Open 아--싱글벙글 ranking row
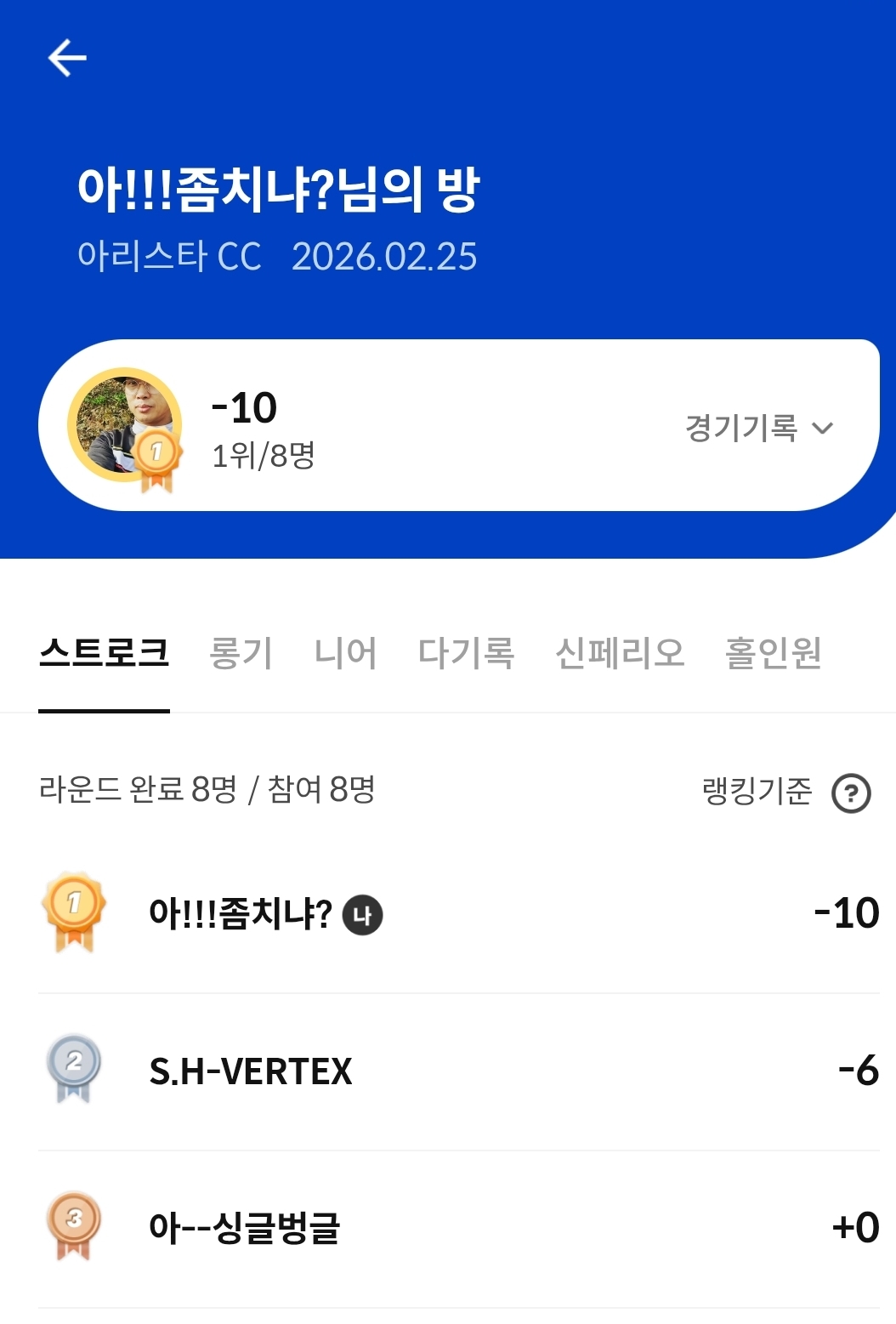The width and height of the screenshot is (896, 1324). pos(459,1228)
